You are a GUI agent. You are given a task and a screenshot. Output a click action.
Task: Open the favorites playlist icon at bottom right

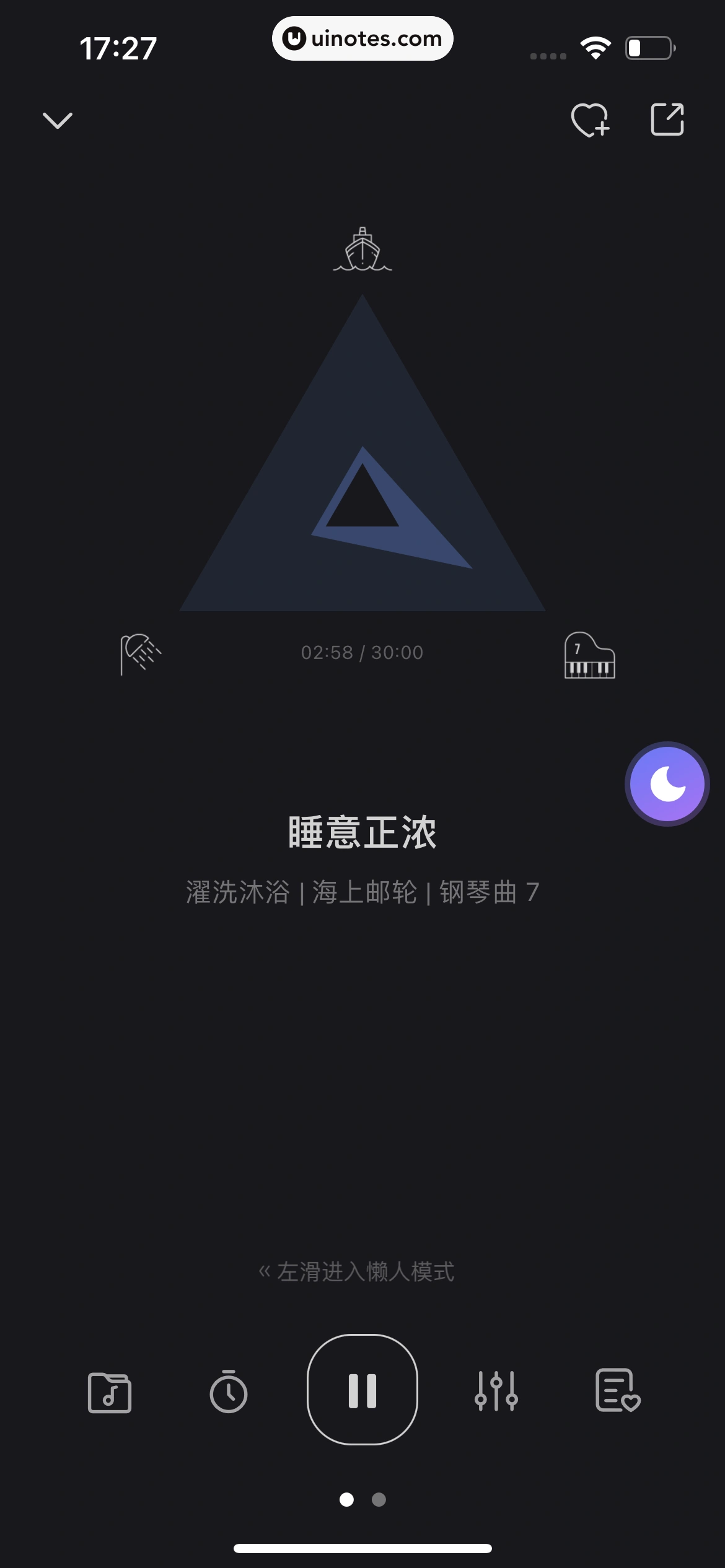616,1393
